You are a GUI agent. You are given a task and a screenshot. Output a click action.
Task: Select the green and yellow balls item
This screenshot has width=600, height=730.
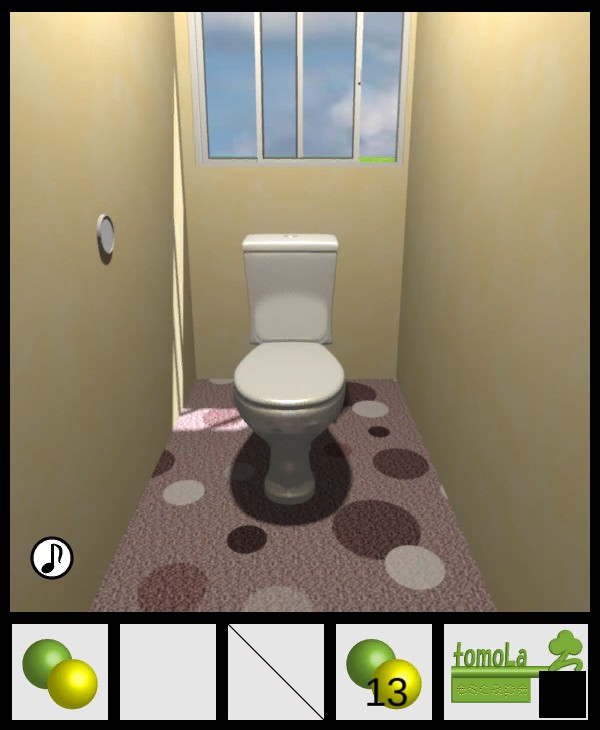[x=60, y=672]
